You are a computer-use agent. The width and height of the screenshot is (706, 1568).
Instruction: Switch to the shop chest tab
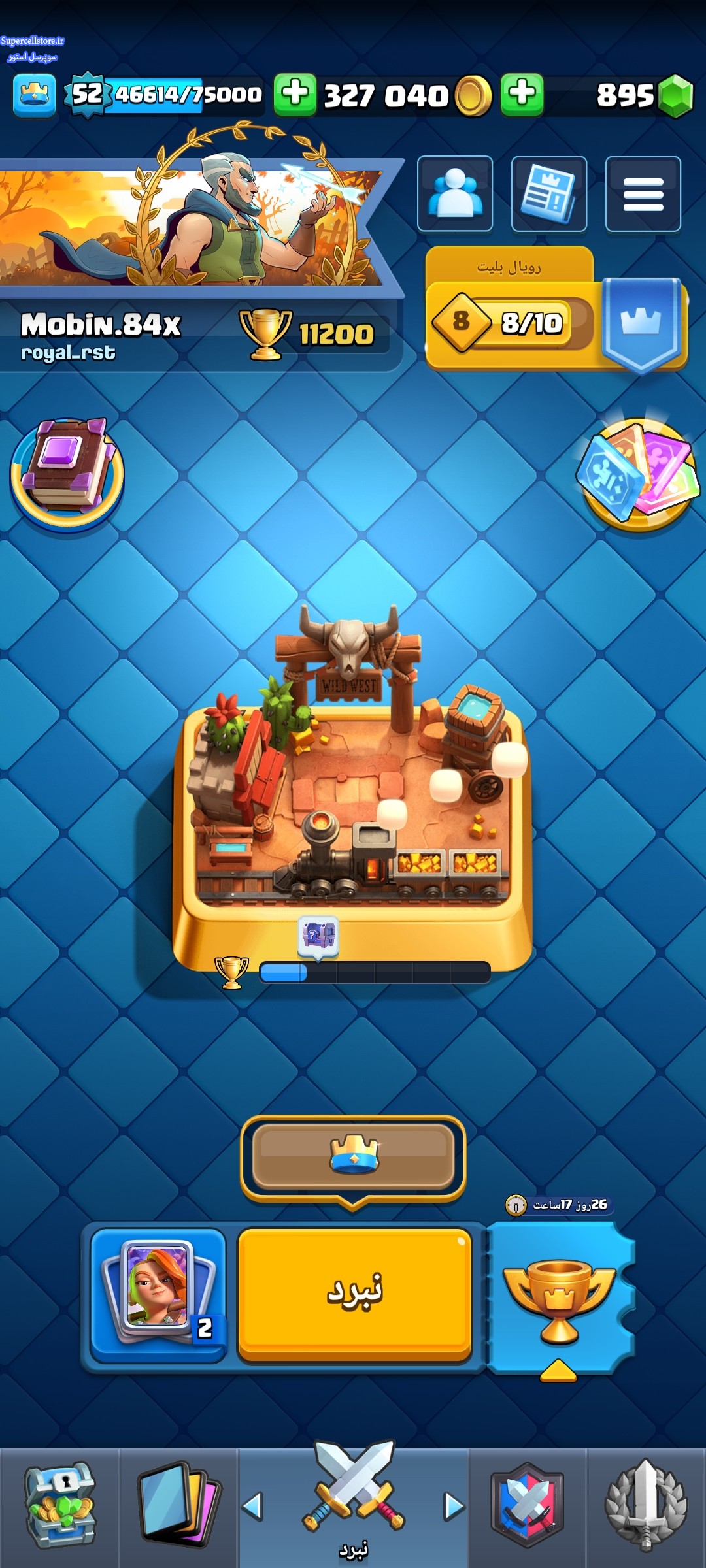coord(59,1508)
